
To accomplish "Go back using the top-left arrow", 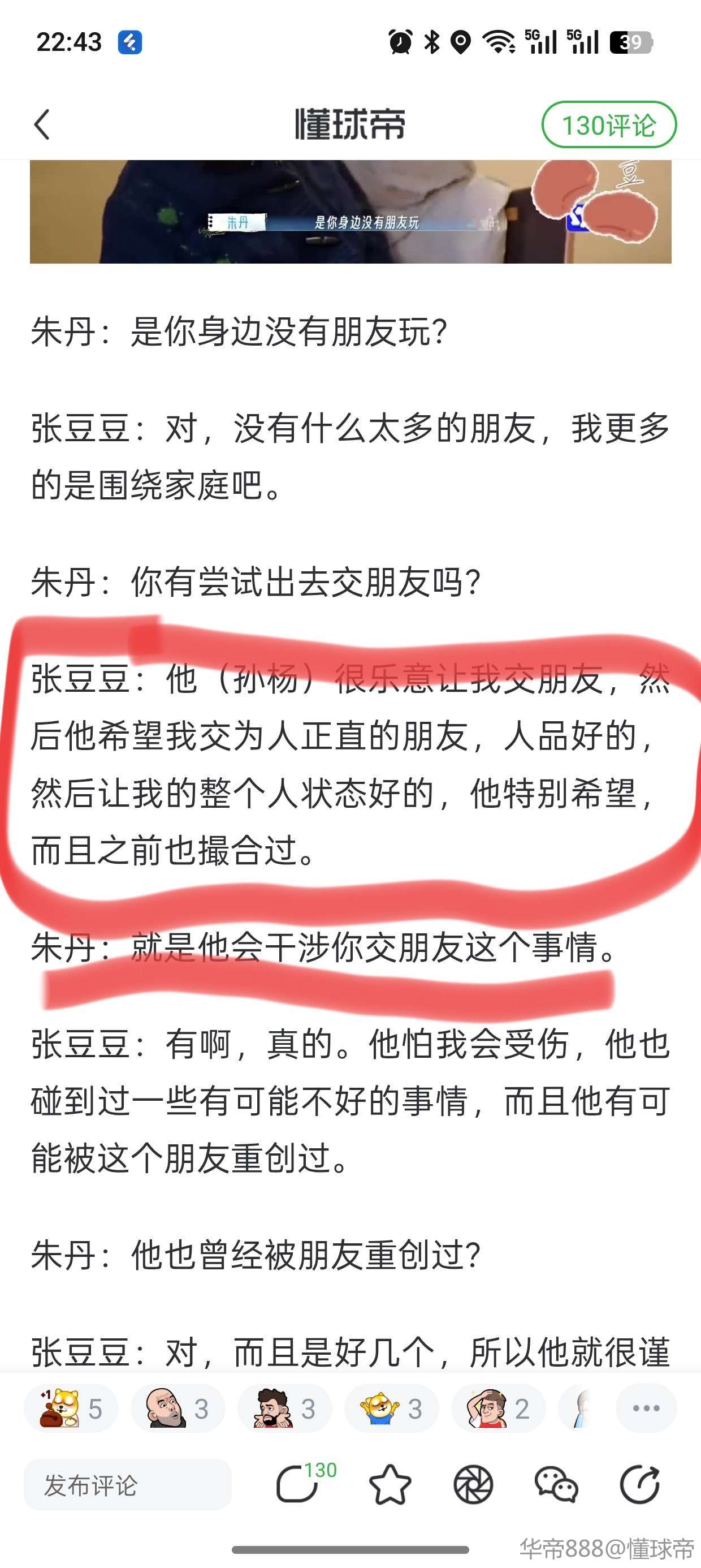I will [x=41, y=125].
